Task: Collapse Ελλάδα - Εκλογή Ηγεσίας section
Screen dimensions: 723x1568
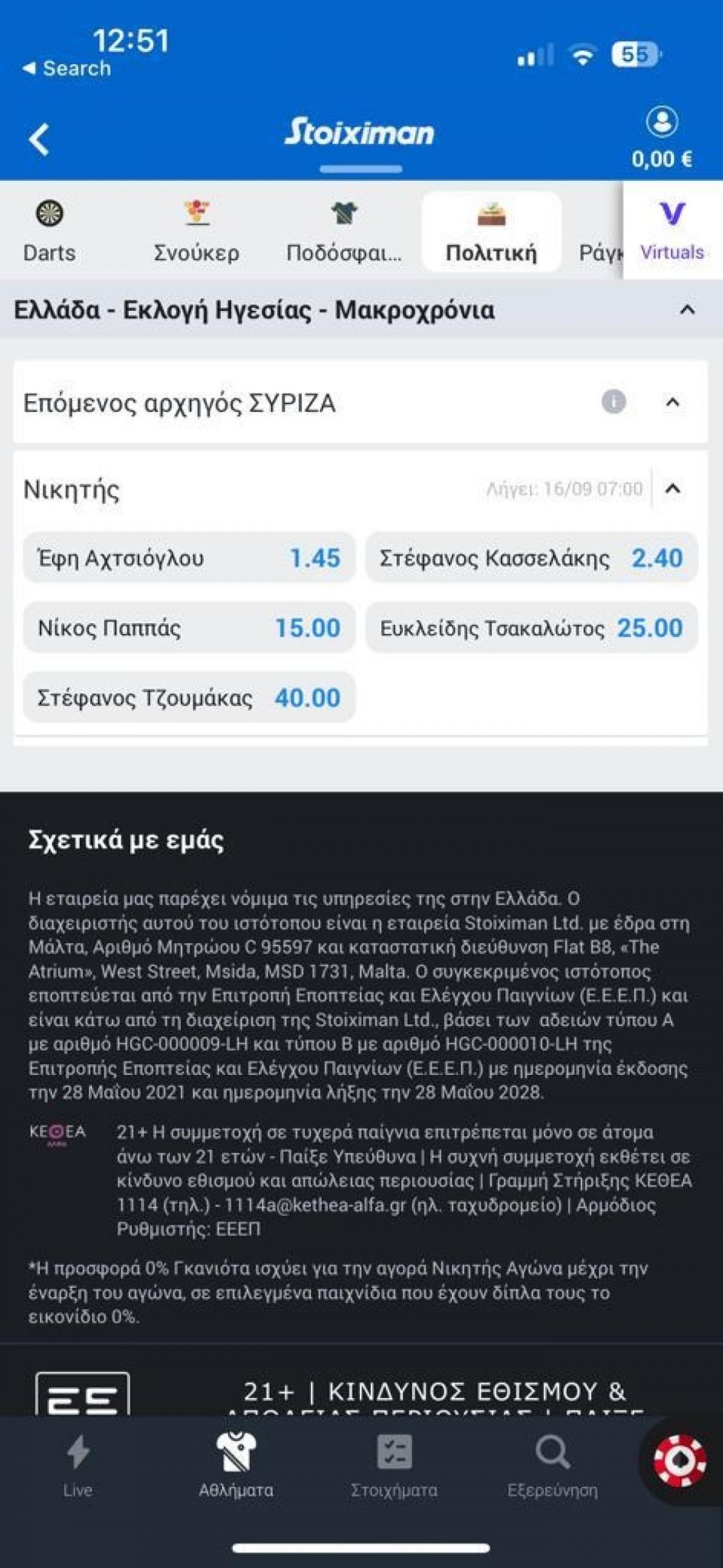Action: pos(687,310)
